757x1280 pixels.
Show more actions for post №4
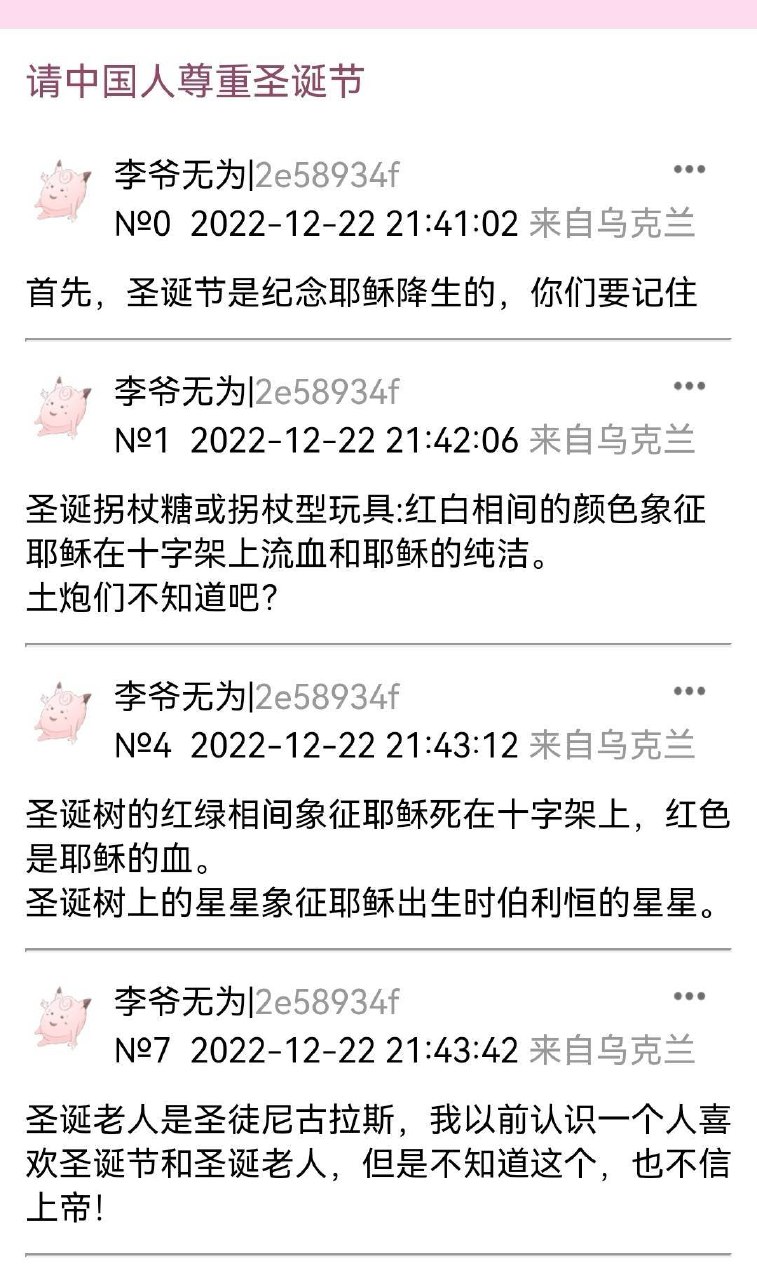[689, 691]
